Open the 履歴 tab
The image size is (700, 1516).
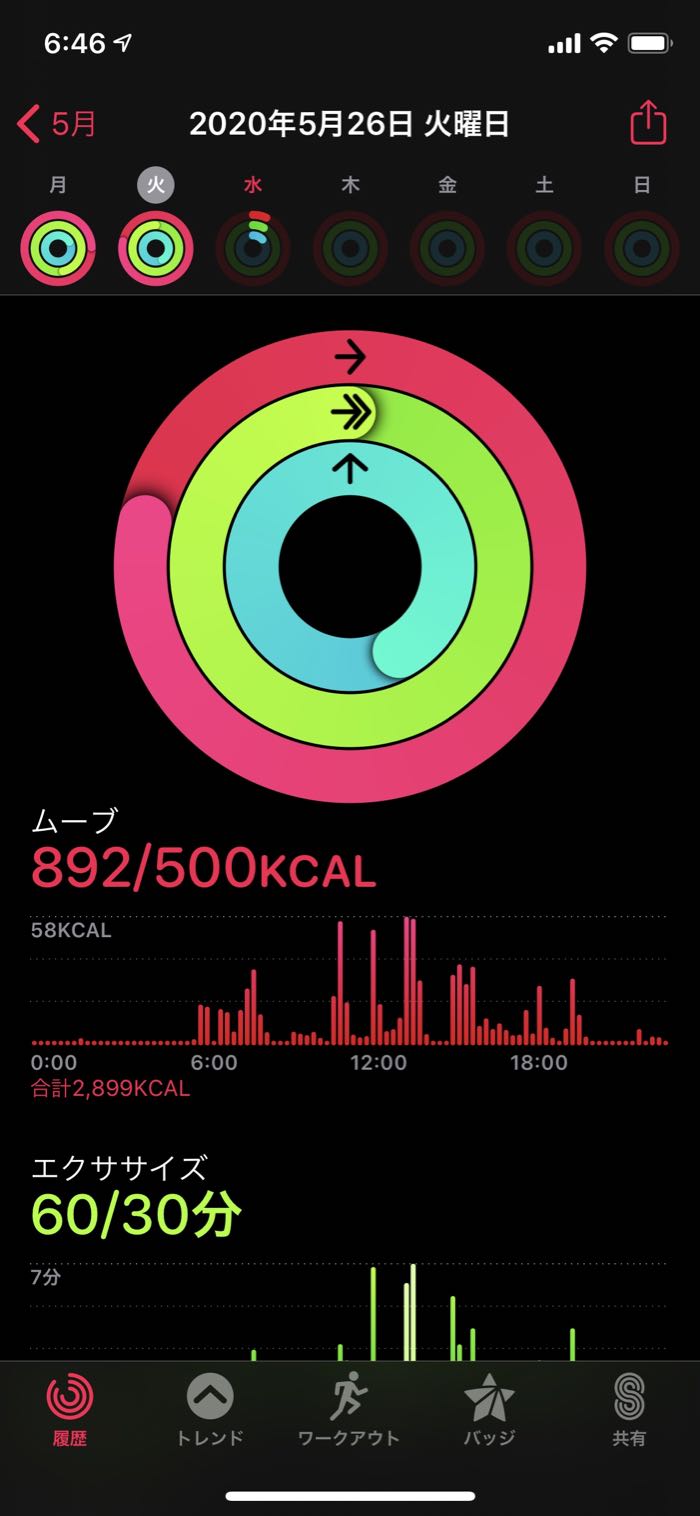click(70, 1409)
